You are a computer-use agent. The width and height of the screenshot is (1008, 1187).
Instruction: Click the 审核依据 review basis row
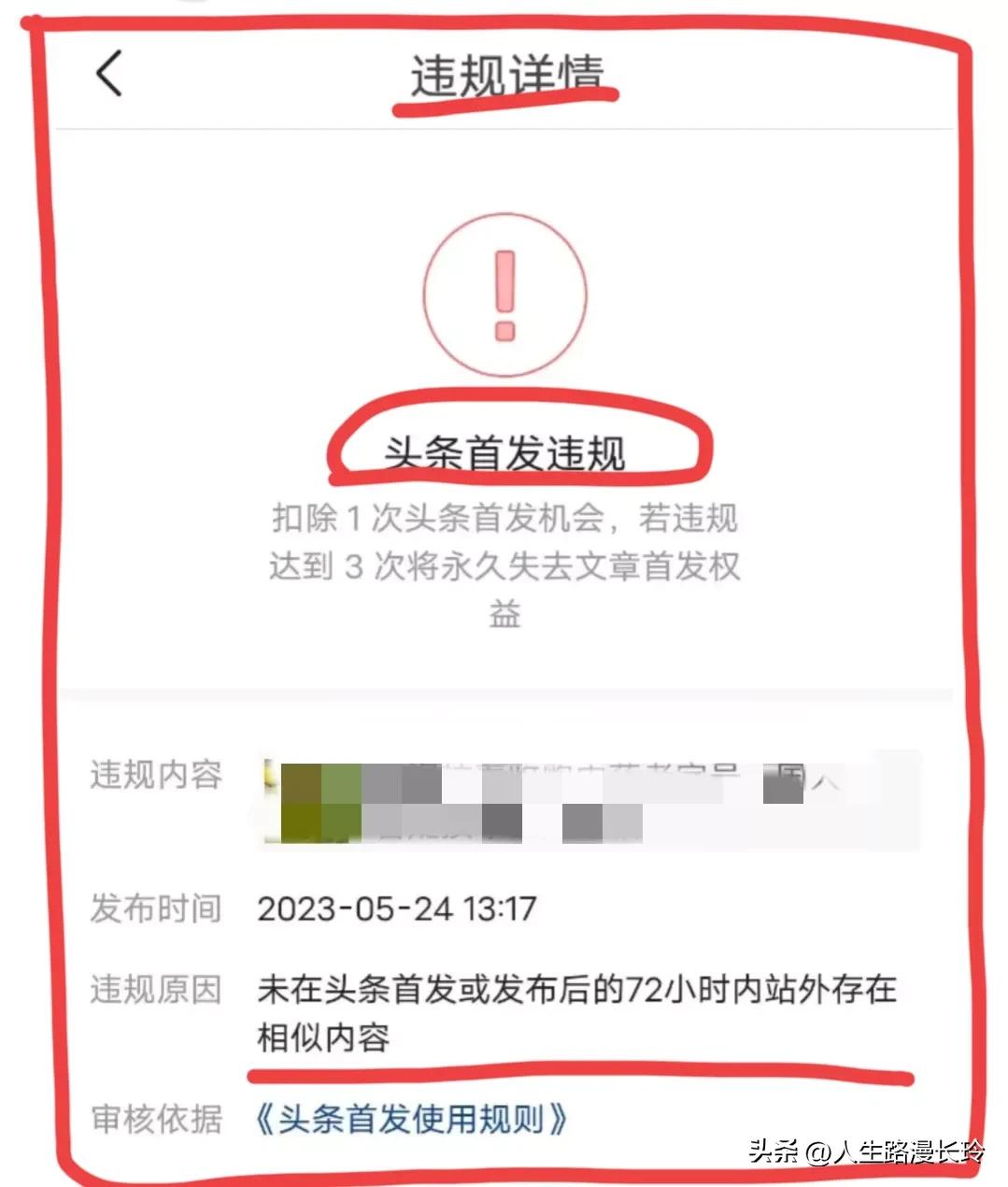(x=374, y=1122)
